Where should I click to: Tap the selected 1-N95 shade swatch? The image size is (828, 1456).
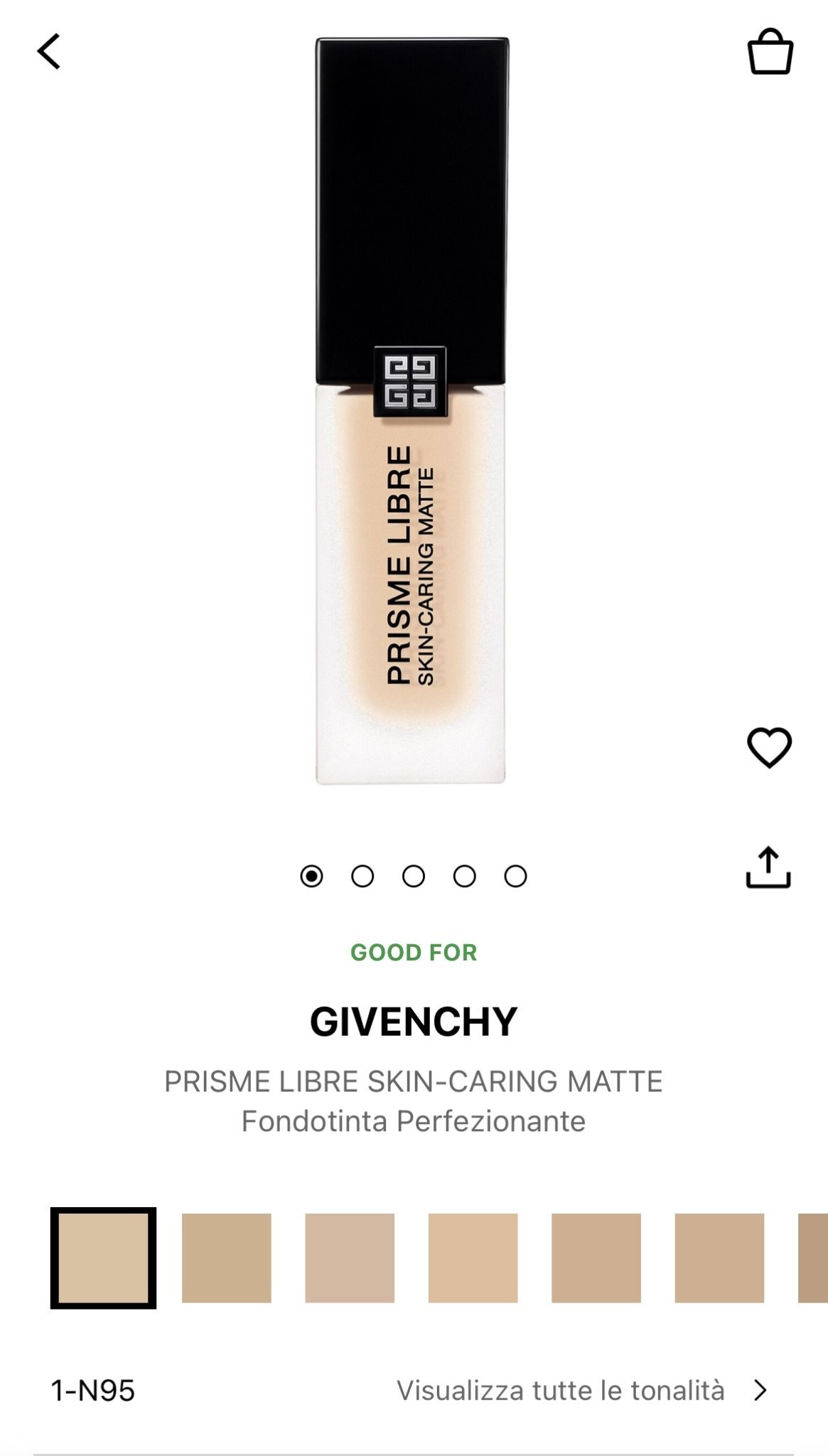pyautogui.click(x=103, y=1258)
